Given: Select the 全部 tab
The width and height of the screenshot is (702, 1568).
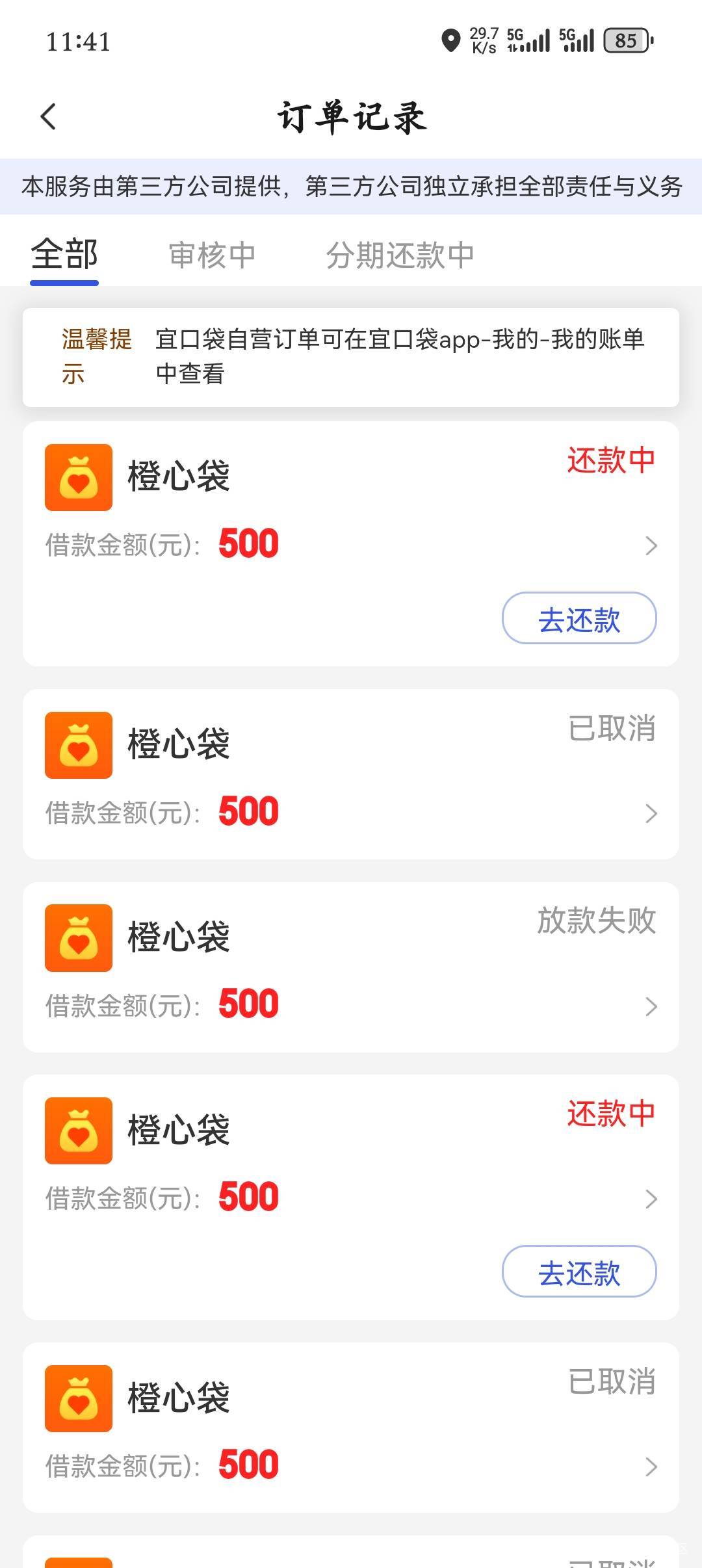Looking at the screenshot, I should click(x=64, y=255).
